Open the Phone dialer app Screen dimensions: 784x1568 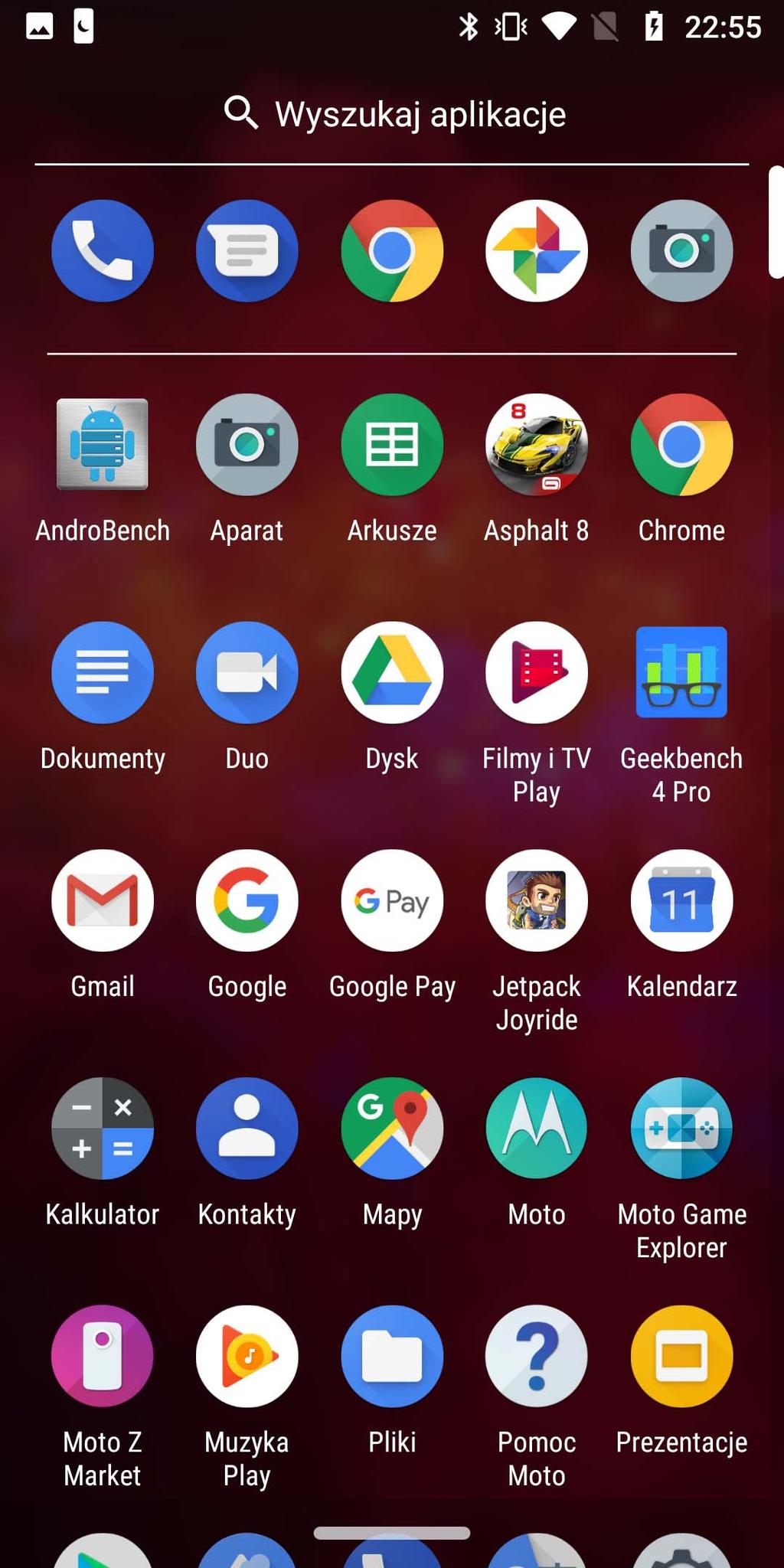(103, 251)
